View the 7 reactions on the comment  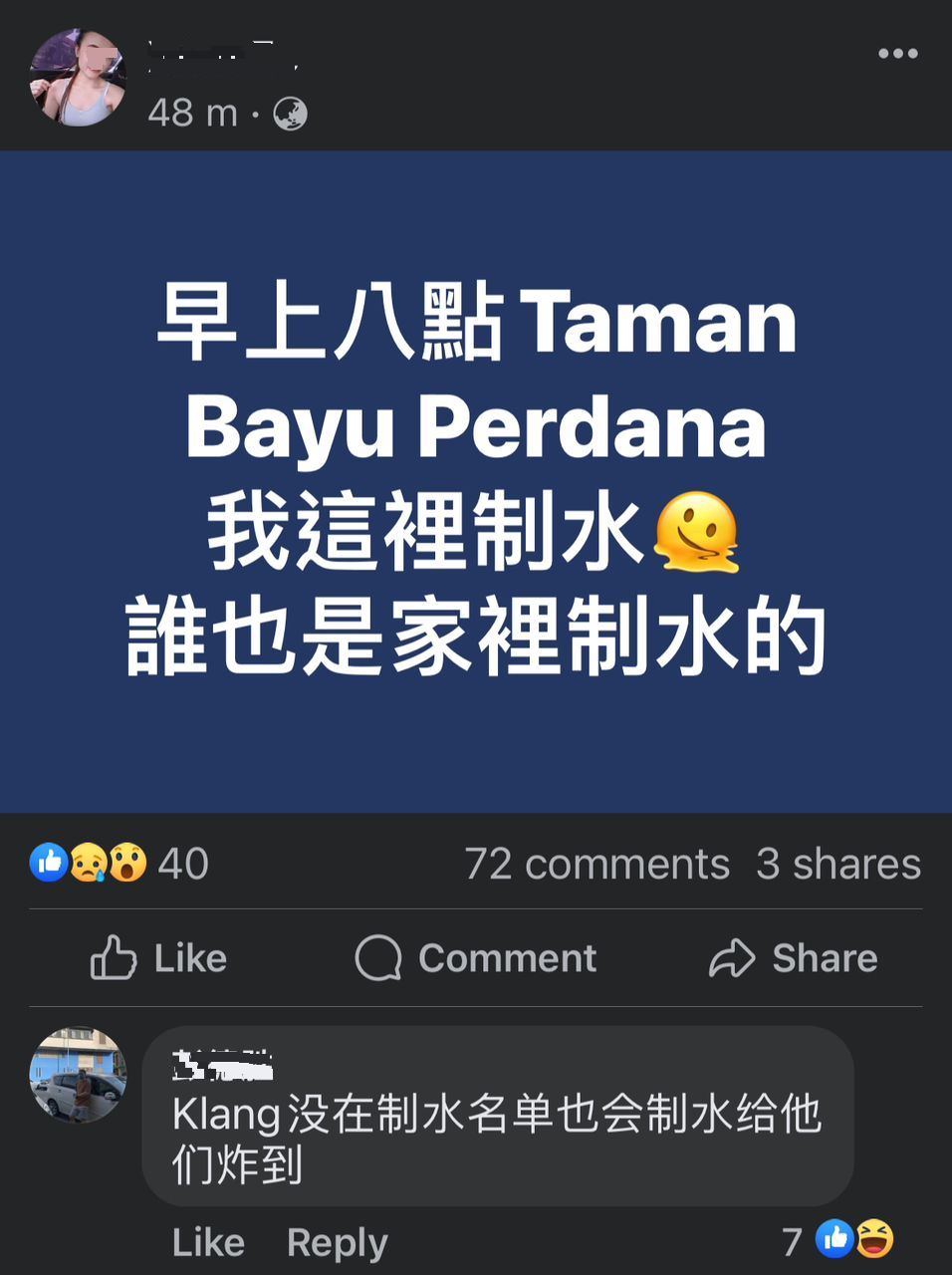[x=838, y=1240]
